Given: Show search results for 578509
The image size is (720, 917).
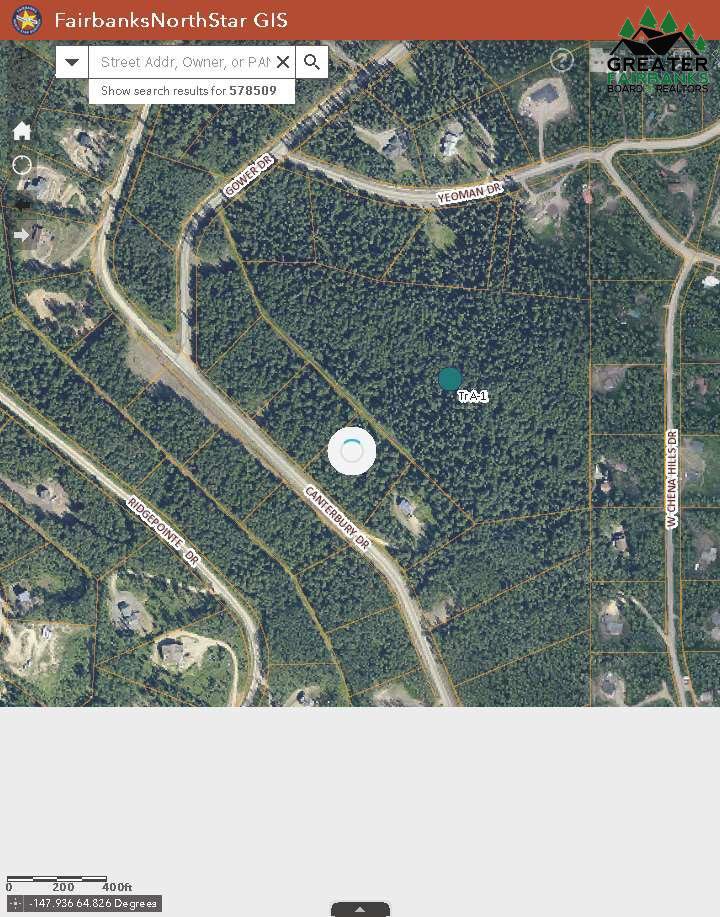Looking at the screenshot, I should coord(191,91).
